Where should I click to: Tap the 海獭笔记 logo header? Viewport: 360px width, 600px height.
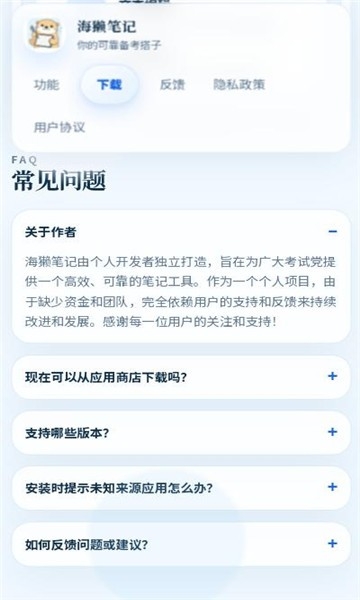click(x=94, y=35)
